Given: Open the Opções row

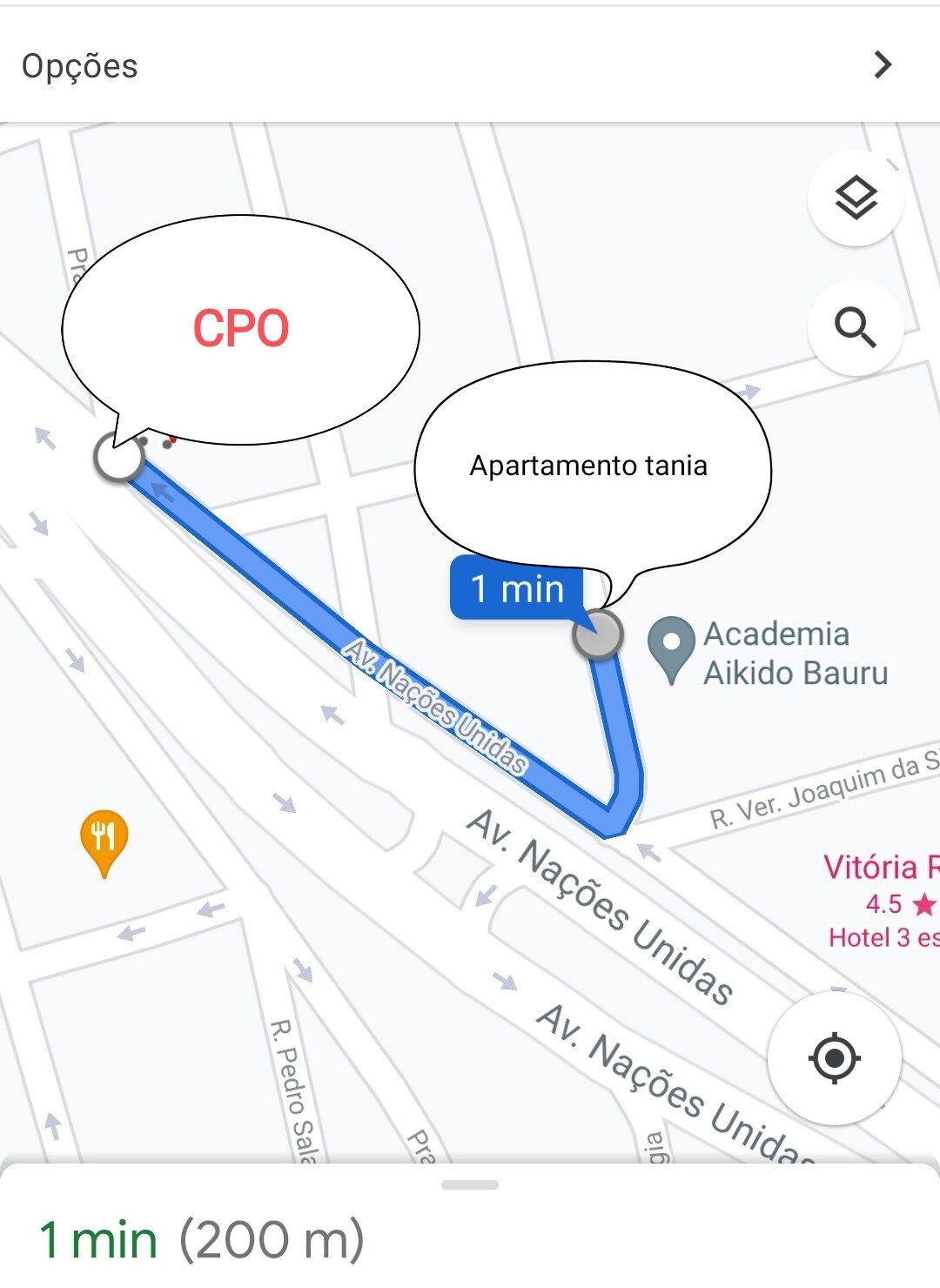Looking at the screenshot, I should 470,65.
